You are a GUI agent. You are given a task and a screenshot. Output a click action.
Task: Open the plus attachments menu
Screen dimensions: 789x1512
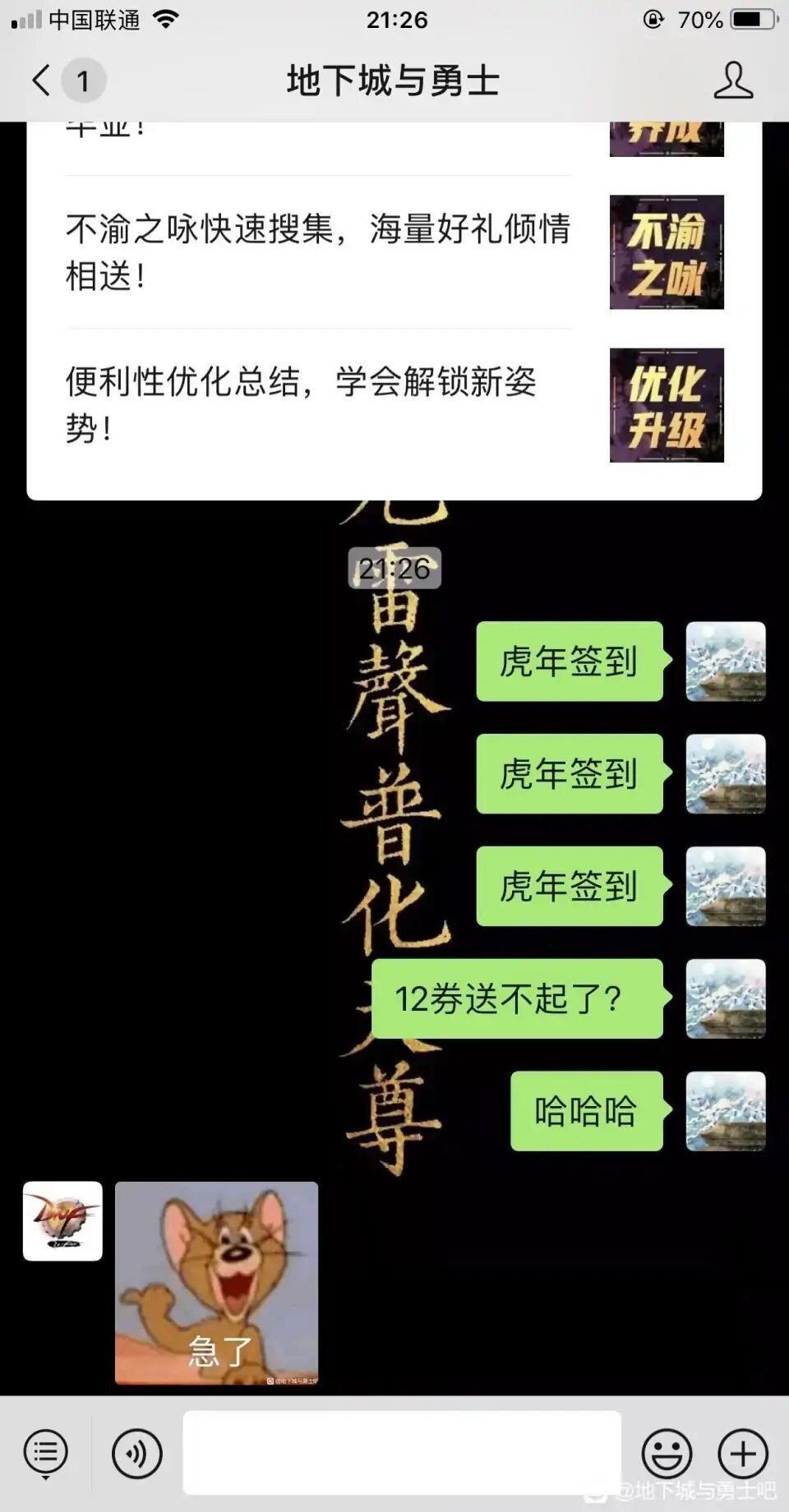click(743, 1453)
